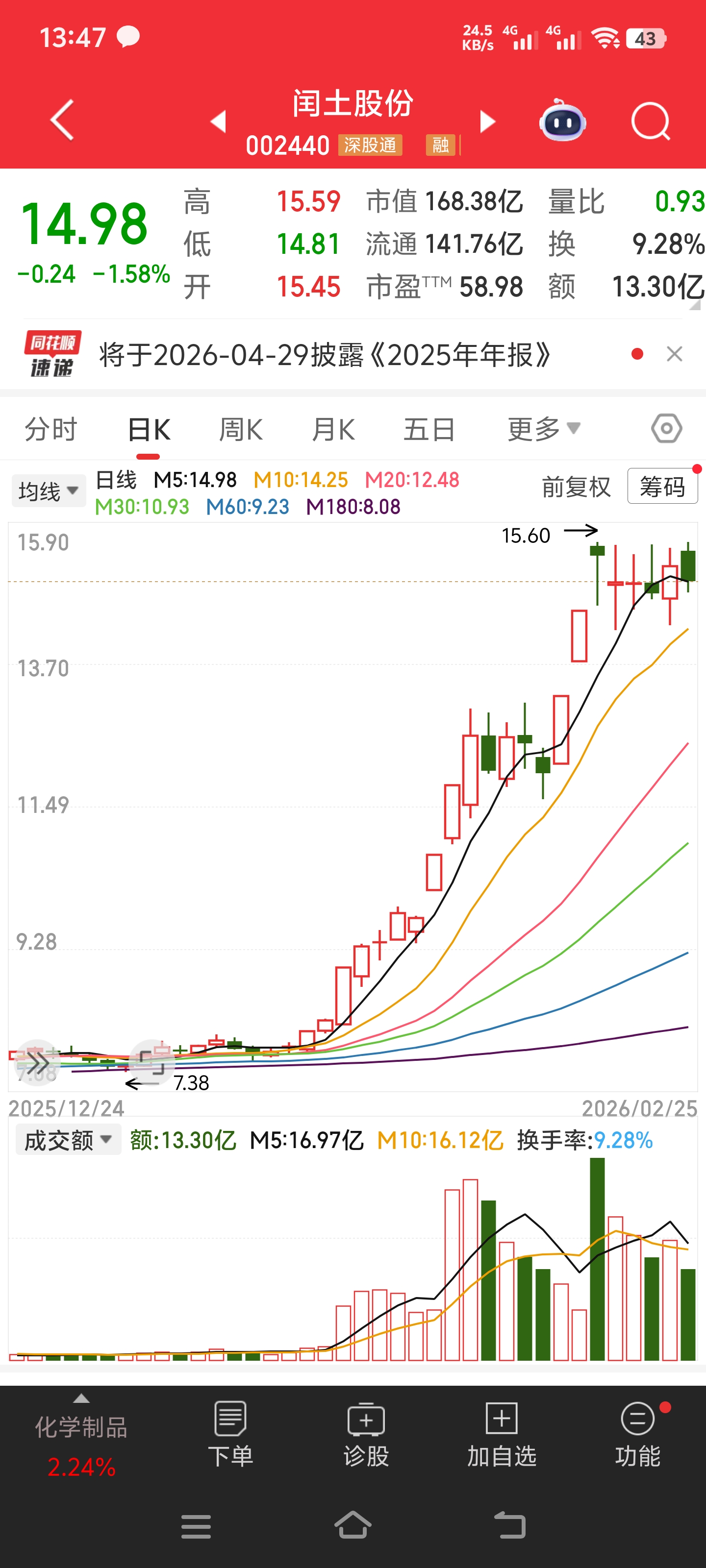
Task: Open the 2025 annual report disclosure notice
Action: point(324,355)
